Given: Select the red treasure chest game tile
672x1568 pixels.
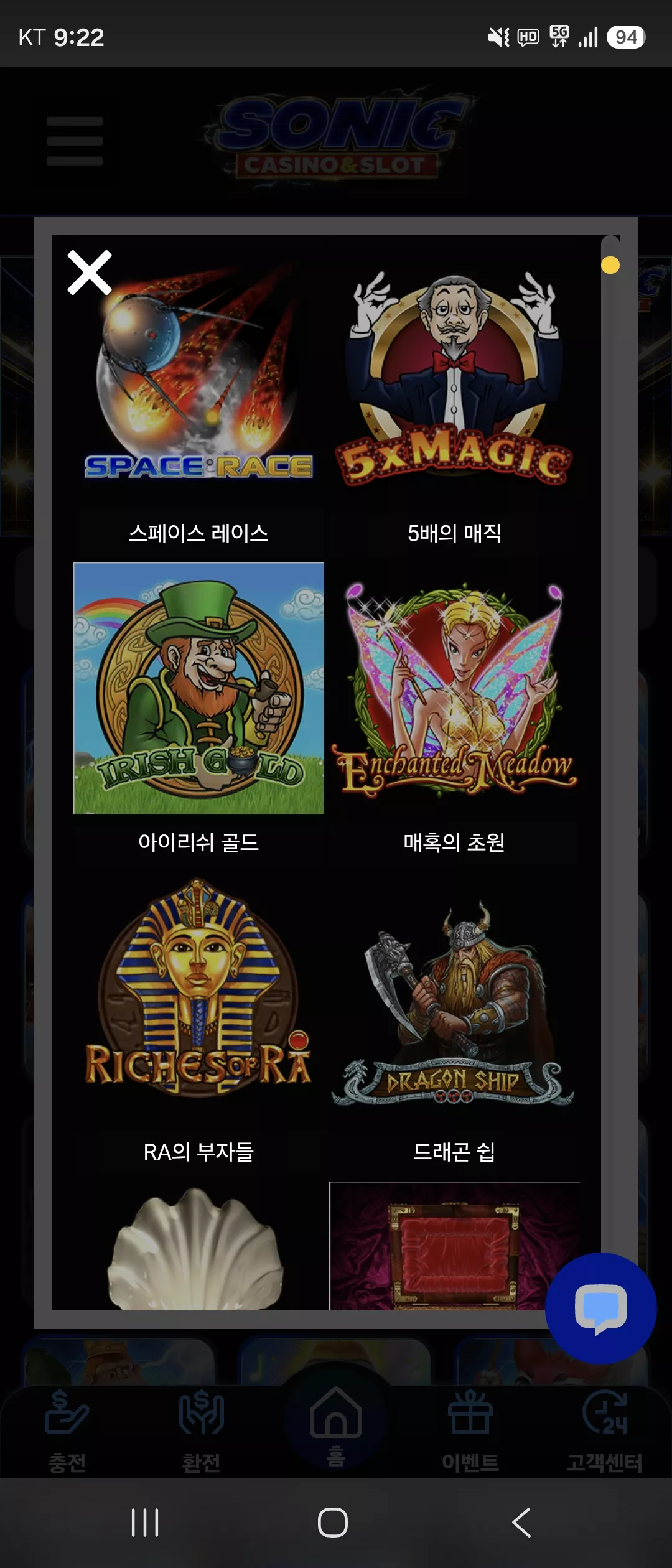Looking at the screenshot, I should (x=454, y=1246).
